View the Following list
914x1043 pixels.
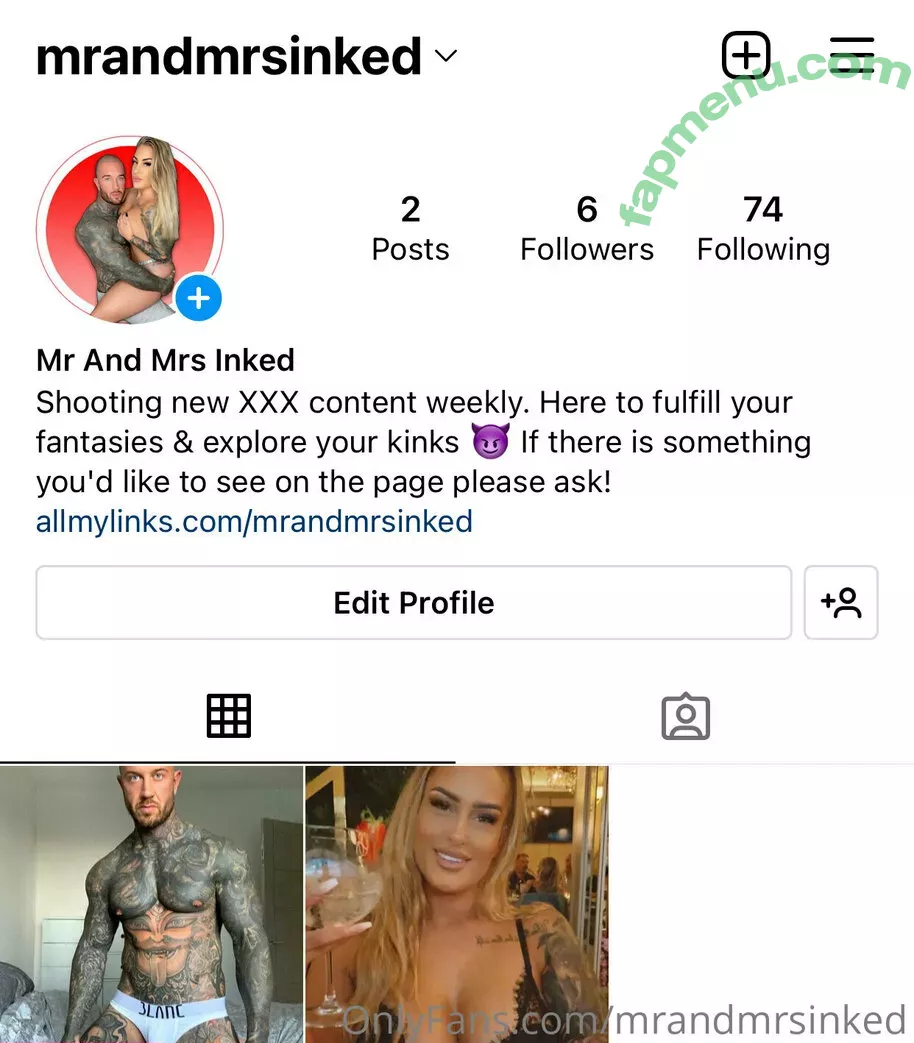tap(763, 228)
